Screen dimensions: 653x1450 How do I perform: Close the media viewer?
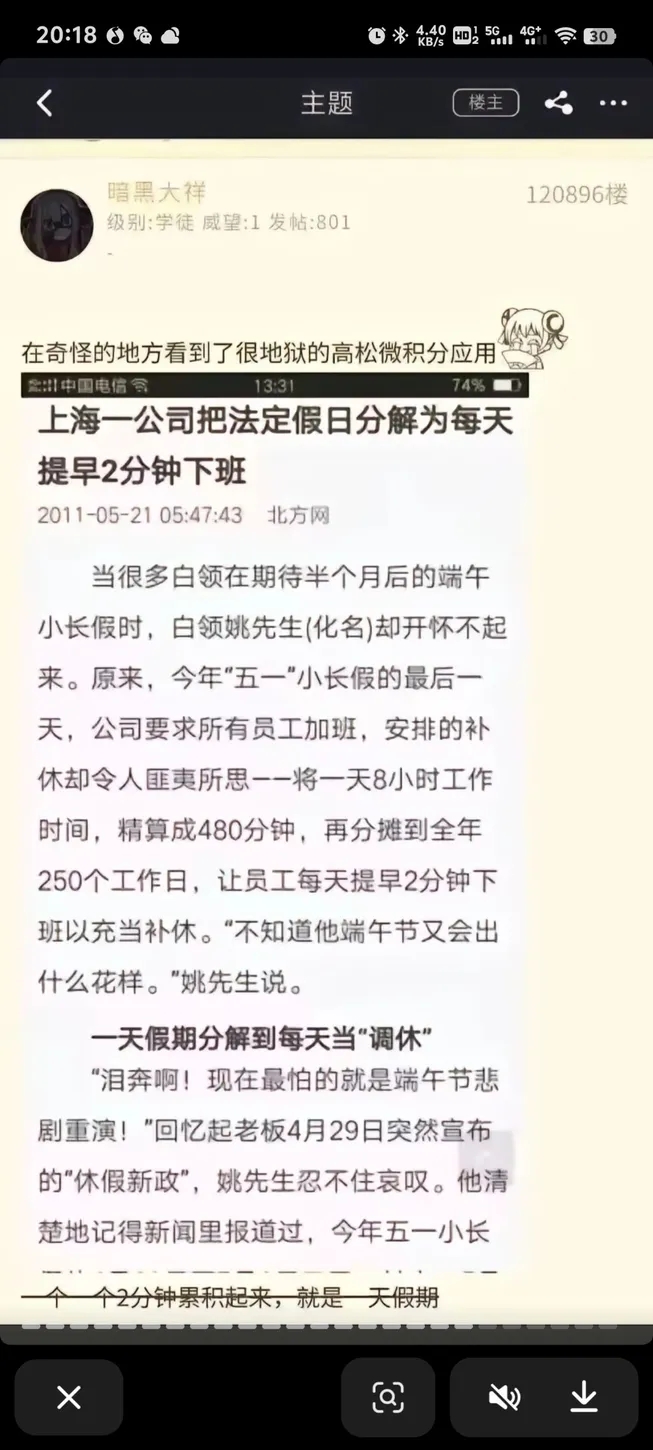[68, 1397]
